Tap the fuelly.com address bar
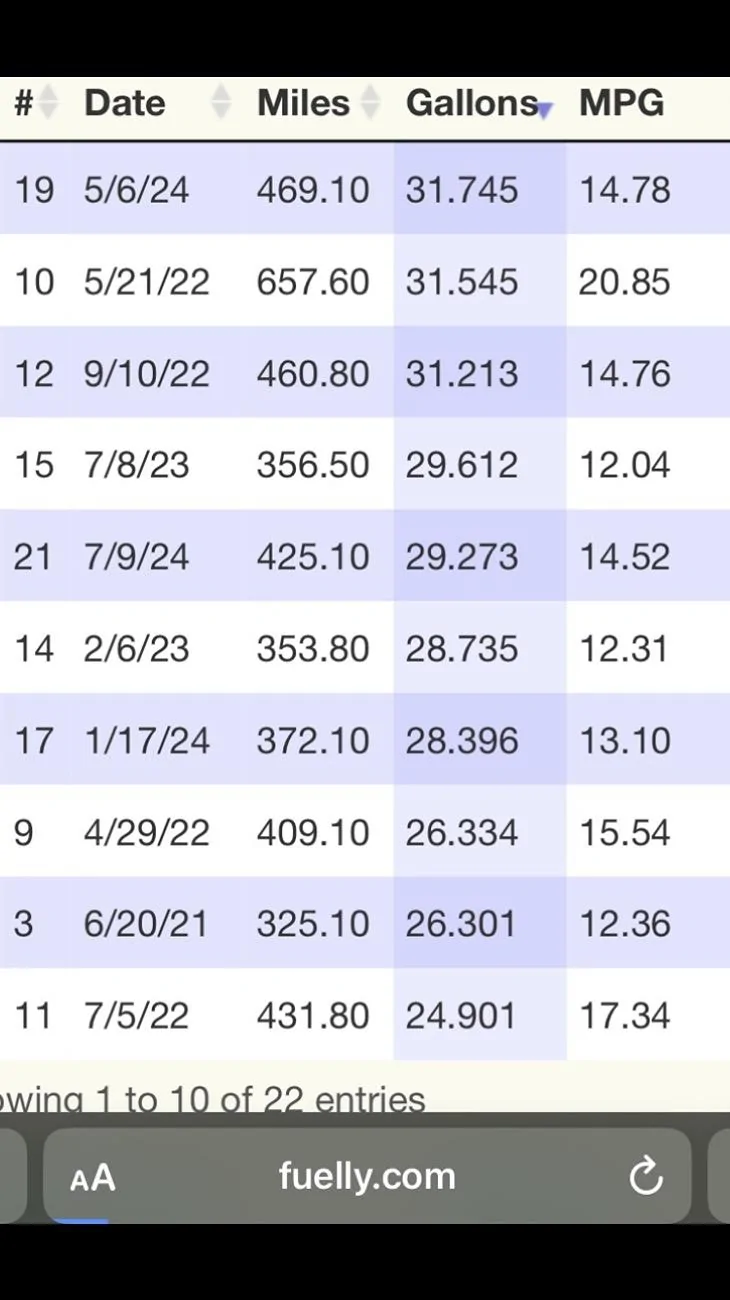 tap(367, 1176)
